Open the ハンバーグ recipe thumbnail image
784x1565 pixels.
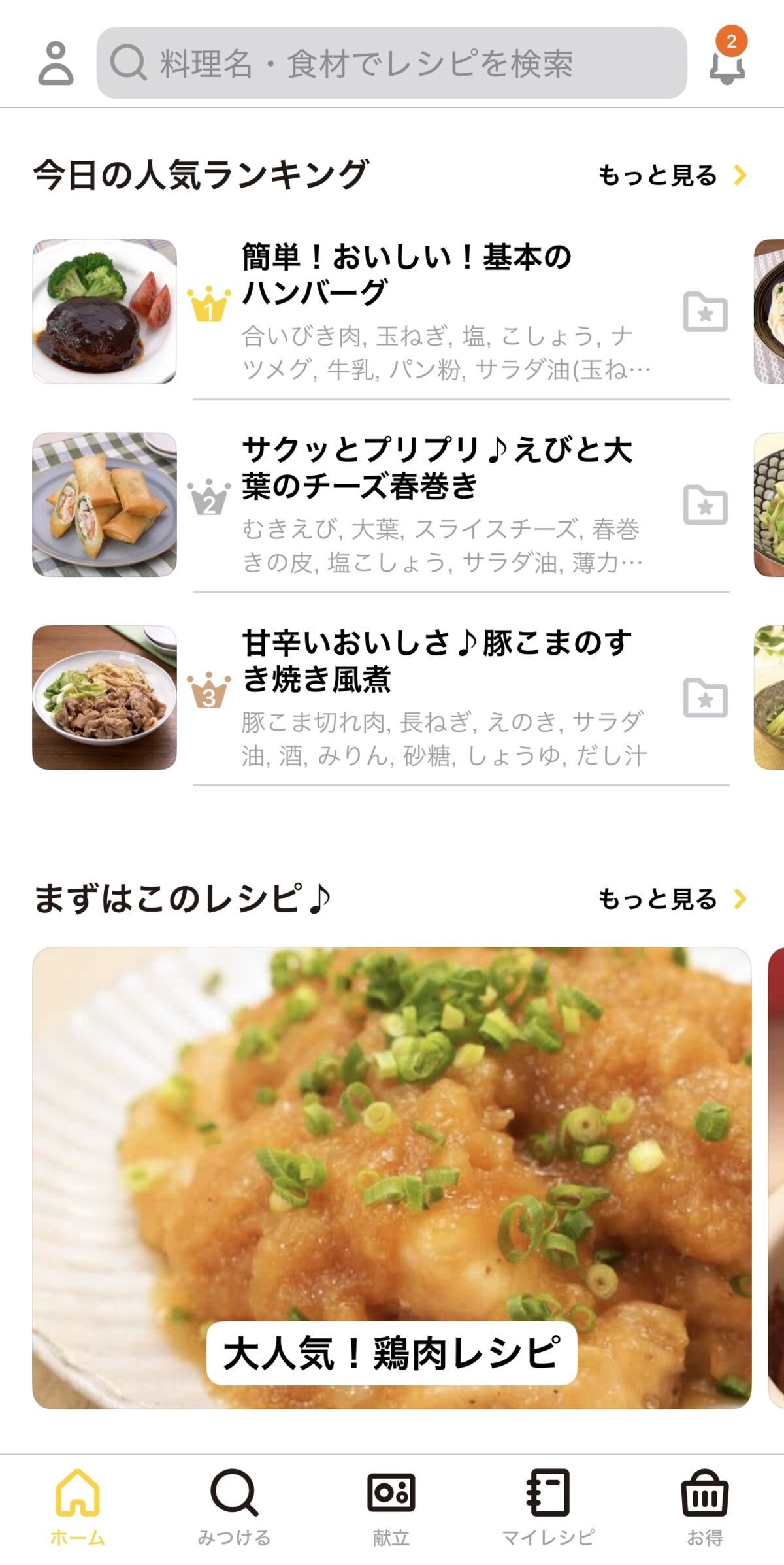[x=105, y=312]
